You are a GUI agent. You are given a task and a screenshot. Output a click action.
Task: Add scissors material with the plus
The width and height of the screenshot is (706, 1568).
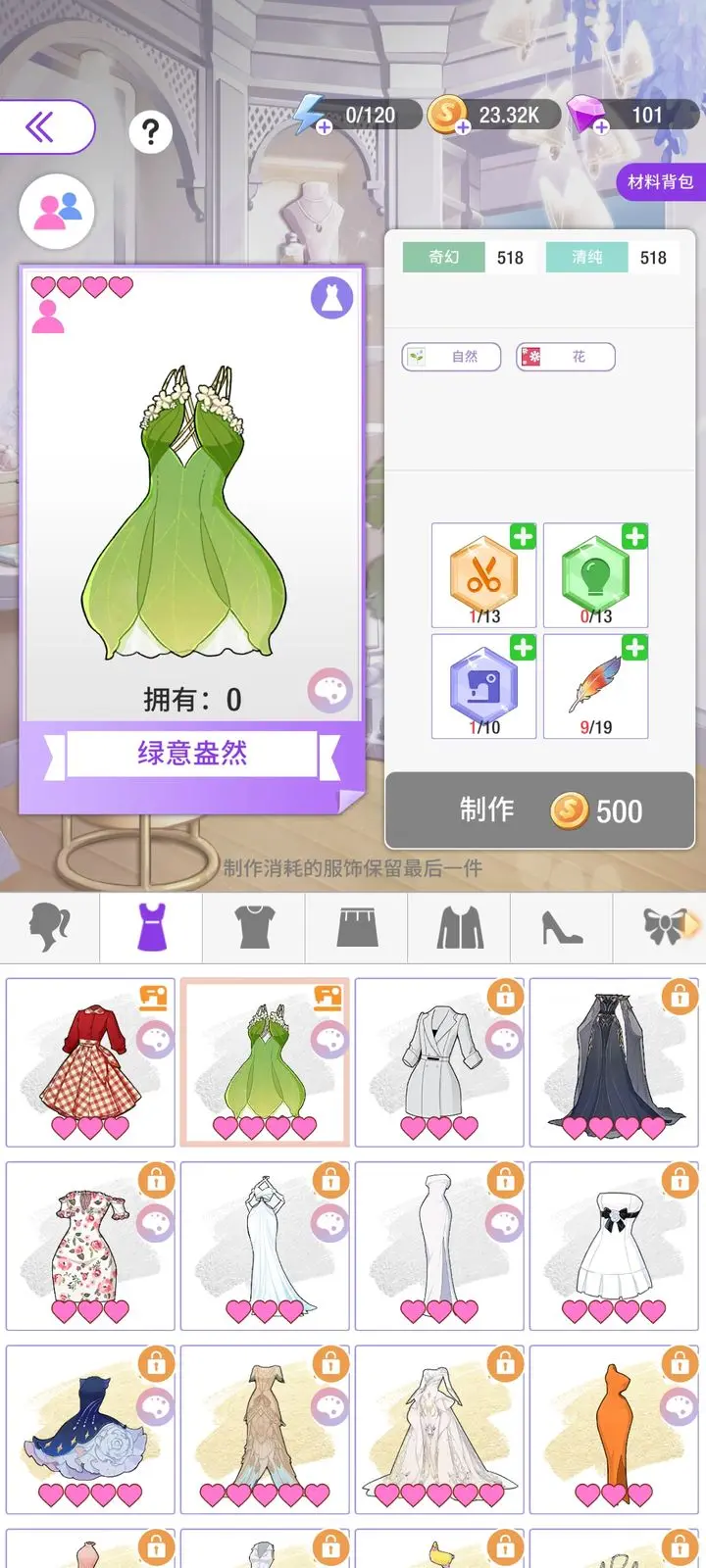[x=523, y=537]
